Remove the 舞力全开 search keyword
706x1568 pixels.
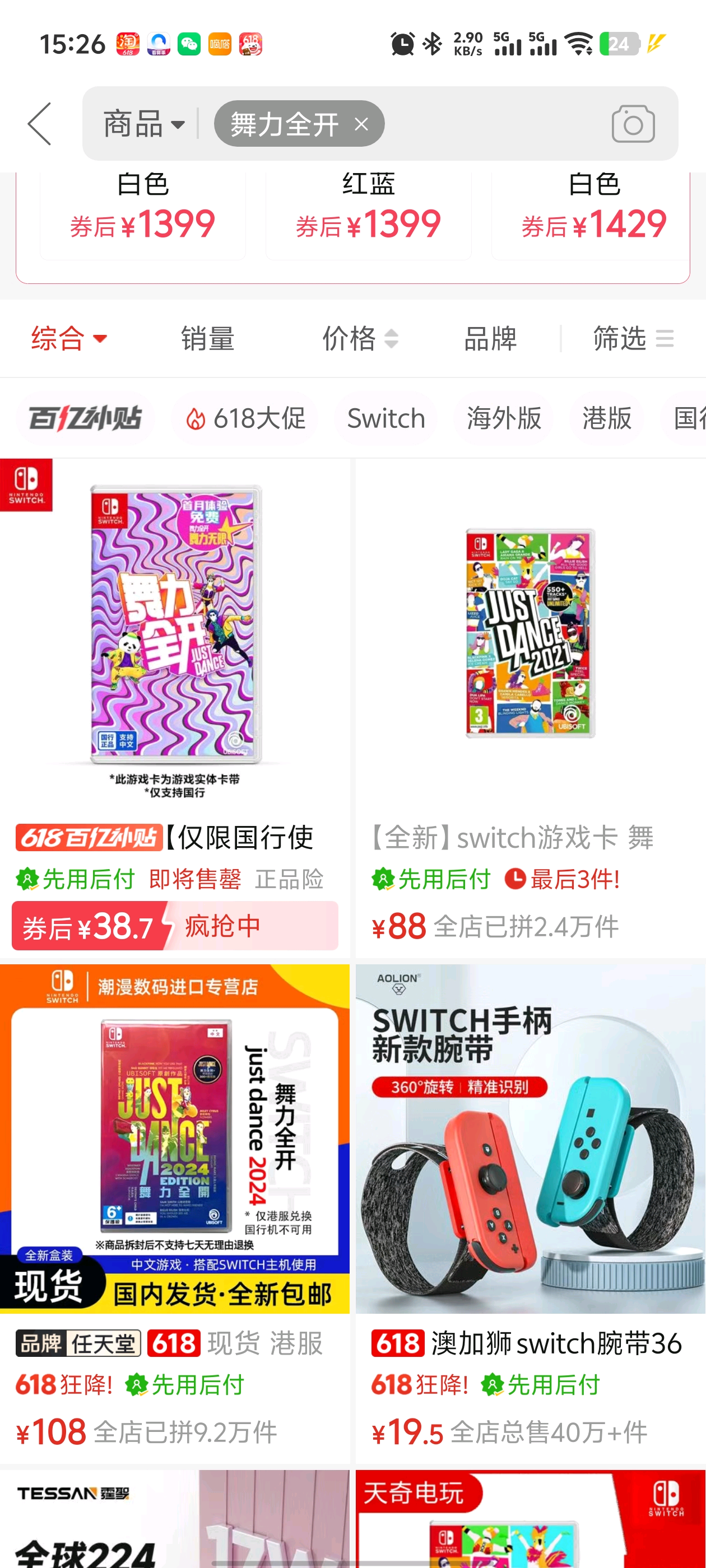[361, 124]
